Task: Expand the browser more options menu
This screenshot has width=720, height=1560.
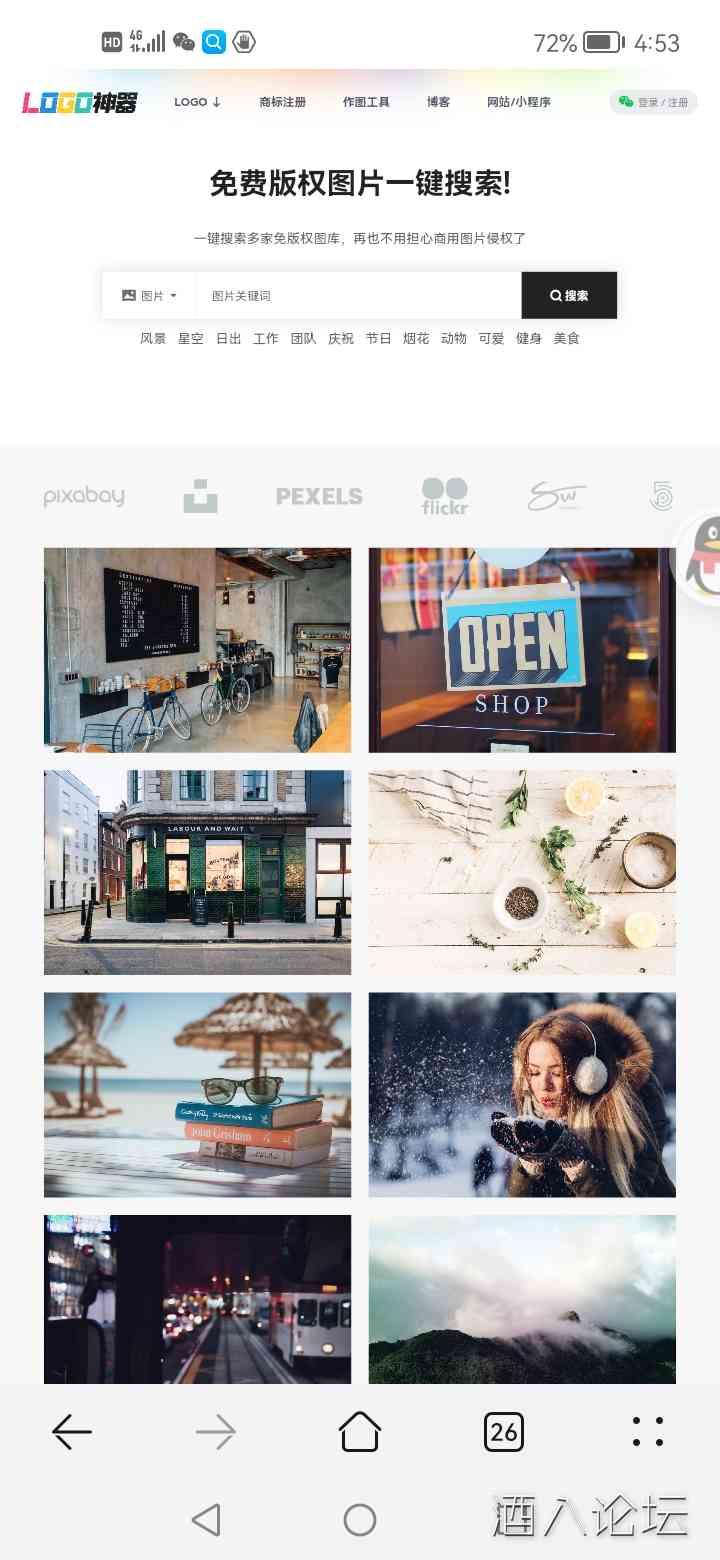Action: (648, 1432)
